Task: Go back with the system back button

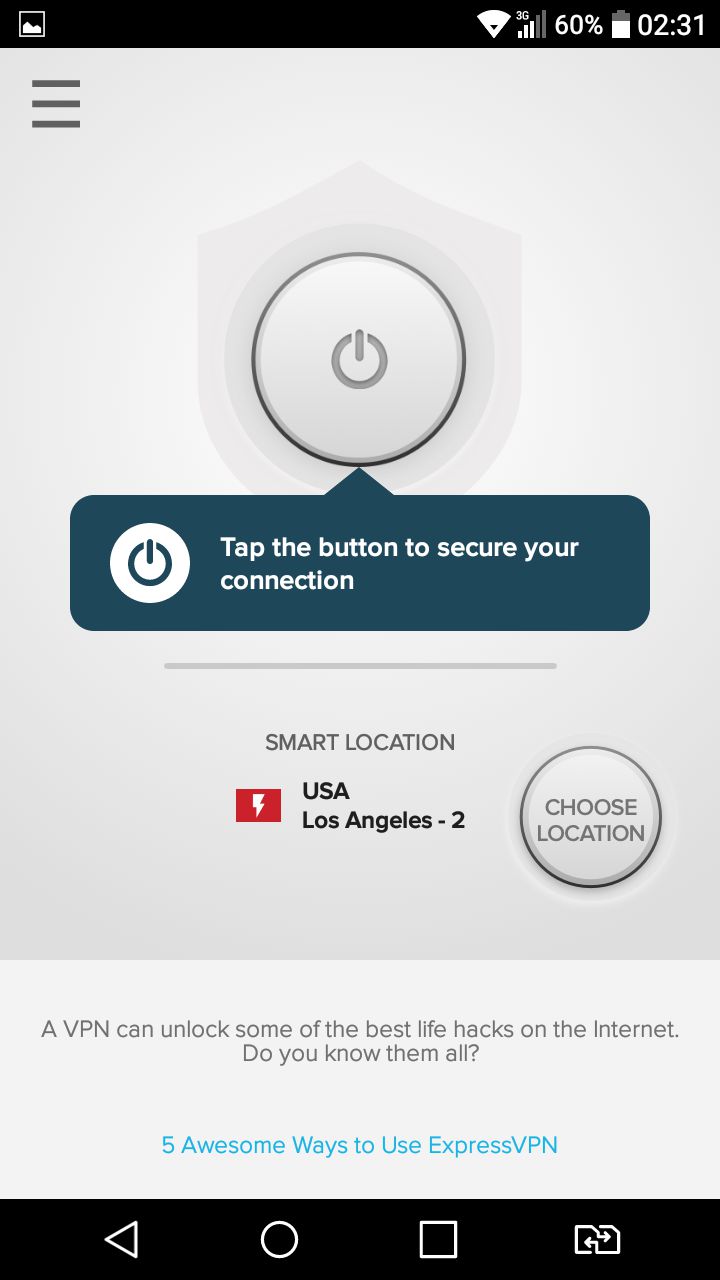Action: 121,1240
